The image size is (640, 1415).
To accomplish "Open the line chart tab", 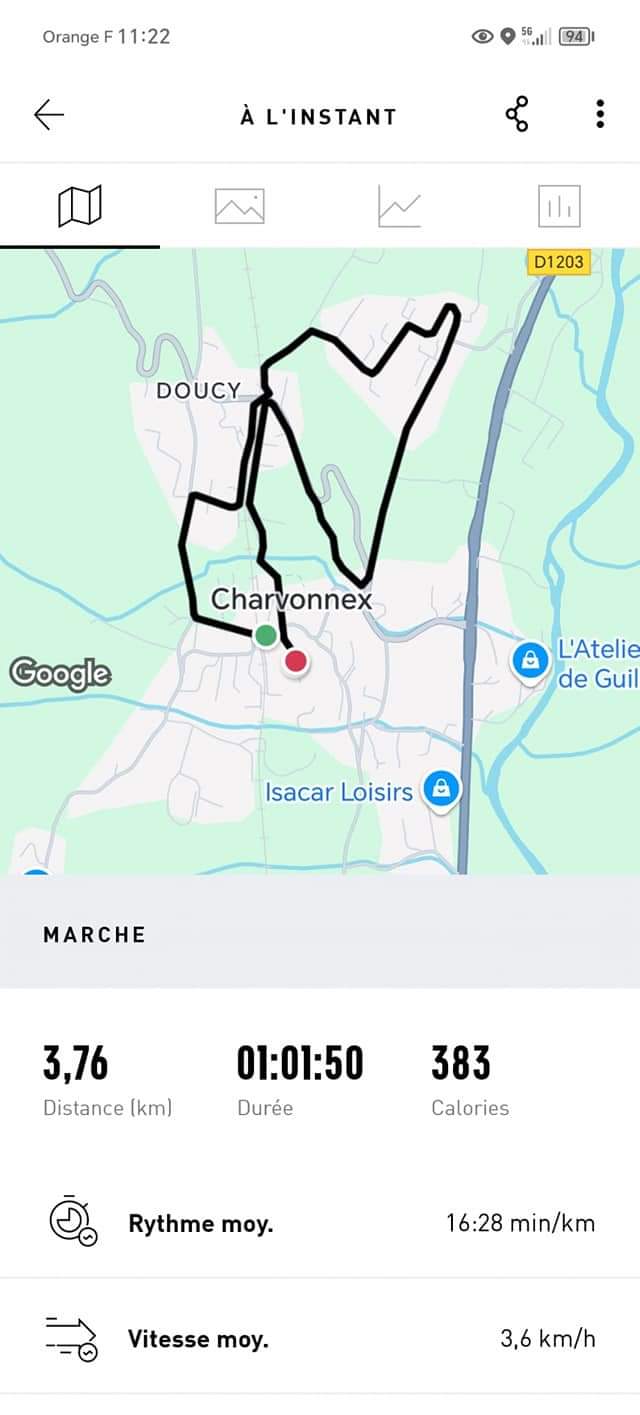I will coord(400,206).
